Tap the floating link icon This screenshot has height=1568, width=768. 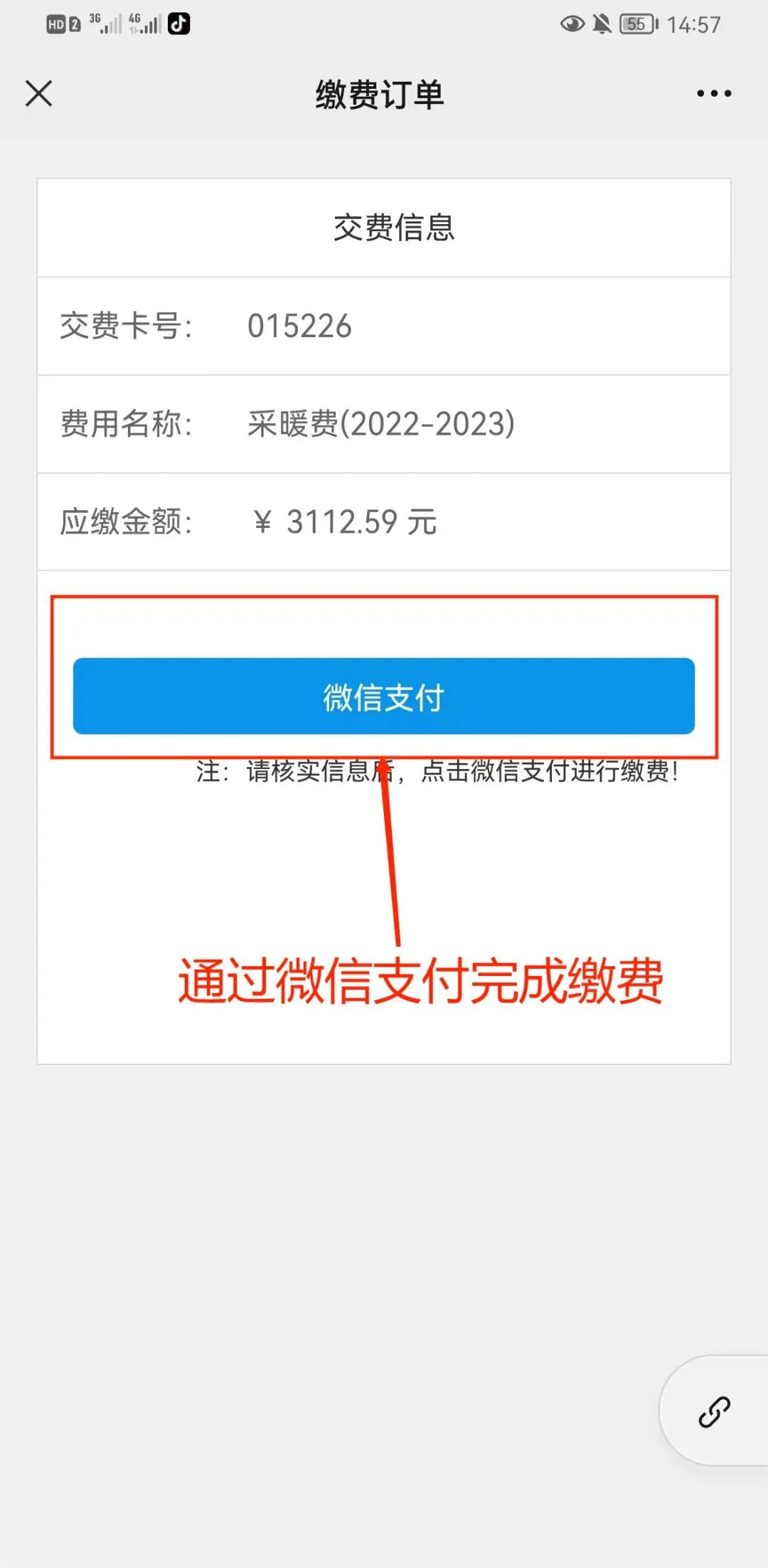(x=714, y=1411)
